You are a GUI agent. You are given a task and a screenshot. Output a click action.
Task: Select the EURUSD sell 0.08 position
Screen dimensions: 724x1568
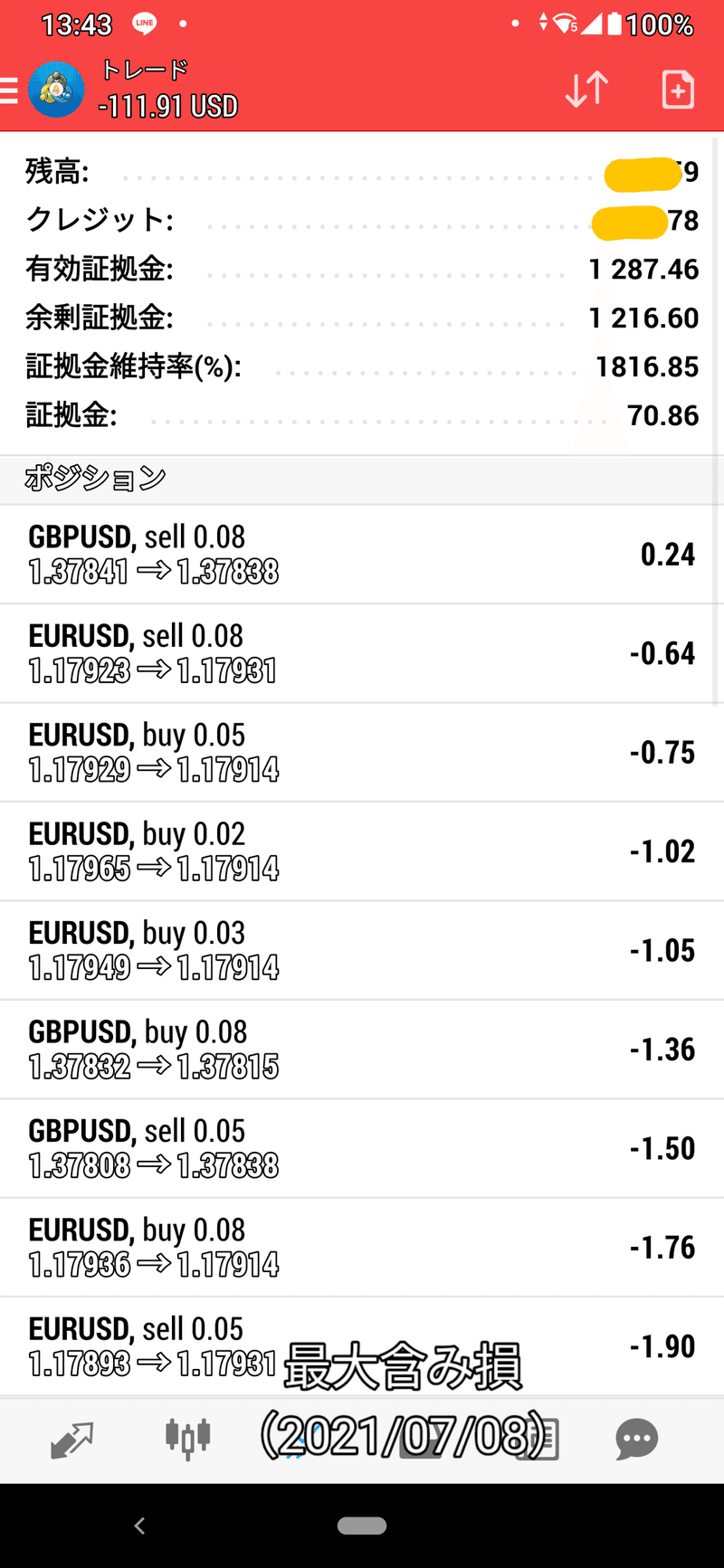point(362,653)
